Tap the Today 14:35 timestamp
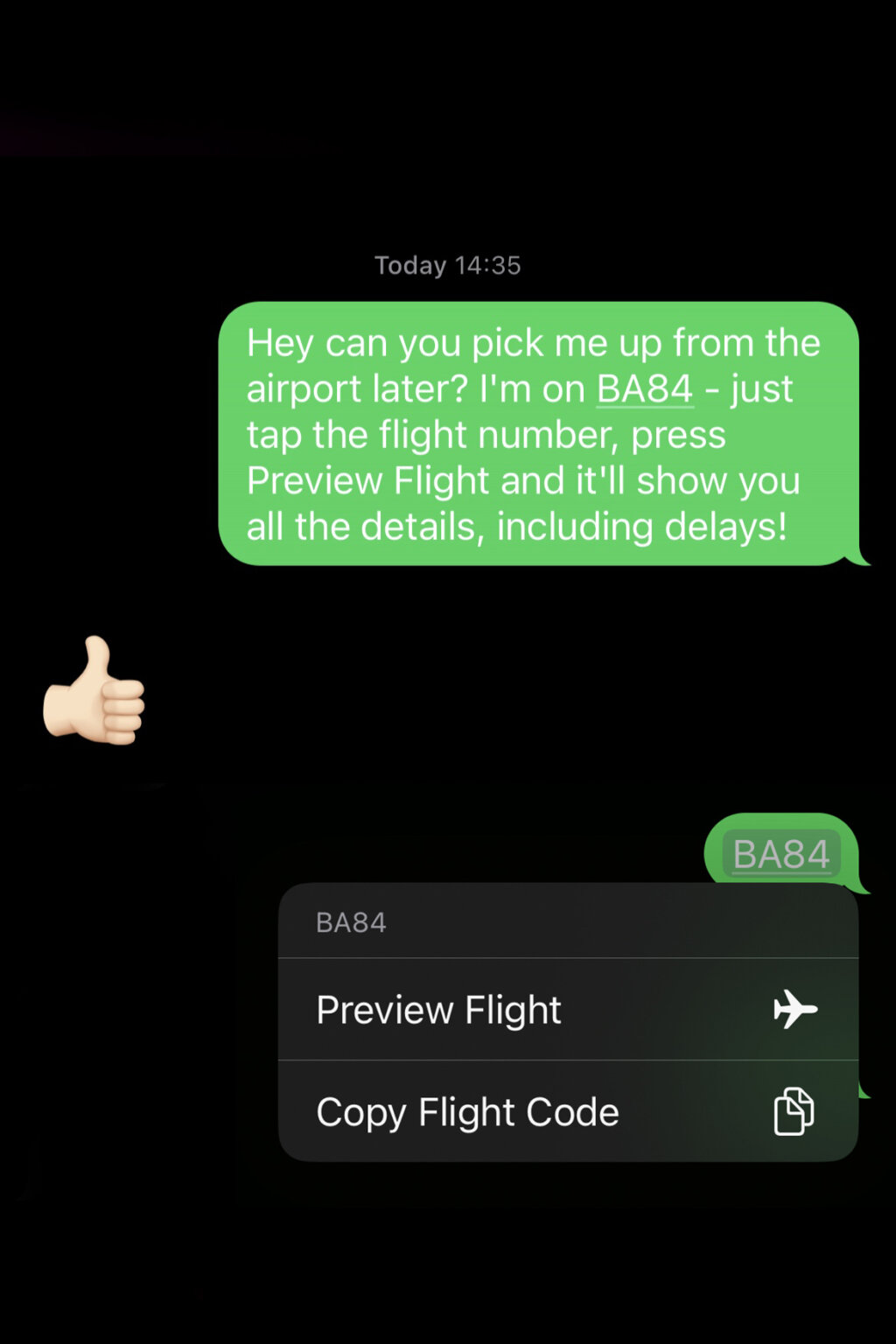The width and height of the screenshot is (896, 1344). [x=447, y=265]
